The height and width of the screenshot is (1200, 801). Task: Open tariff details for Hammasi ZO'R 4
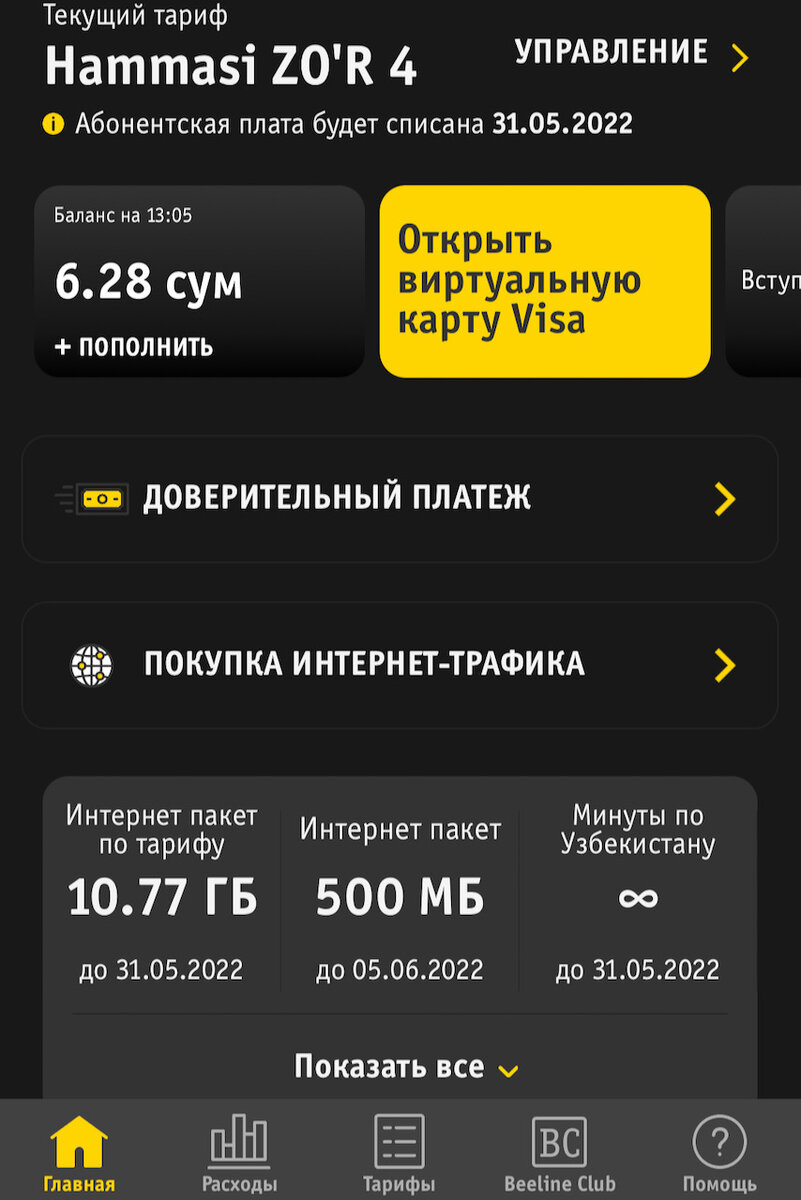click(x=230, y=63)
